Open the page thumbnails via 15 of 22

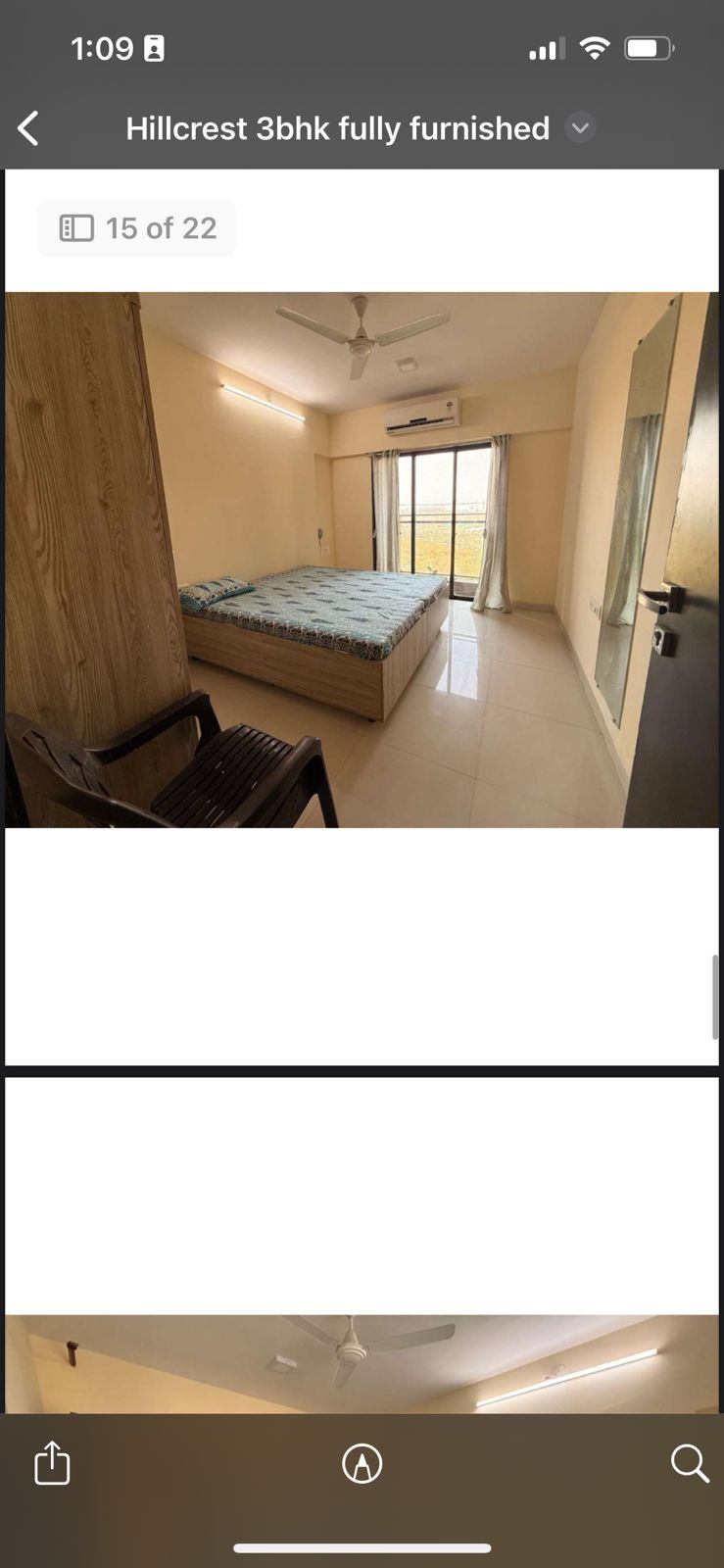pyautogui.click(x=137, y=228)
